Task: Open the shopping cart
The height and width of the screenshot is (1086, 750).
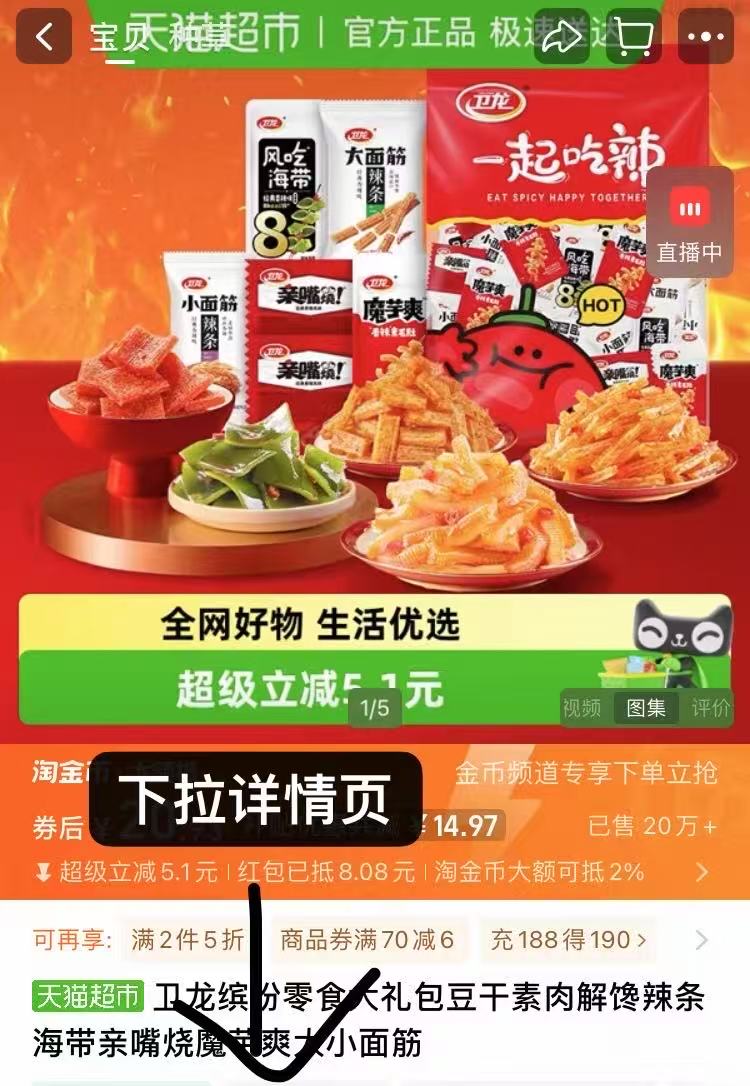Action: pos(634,37)
